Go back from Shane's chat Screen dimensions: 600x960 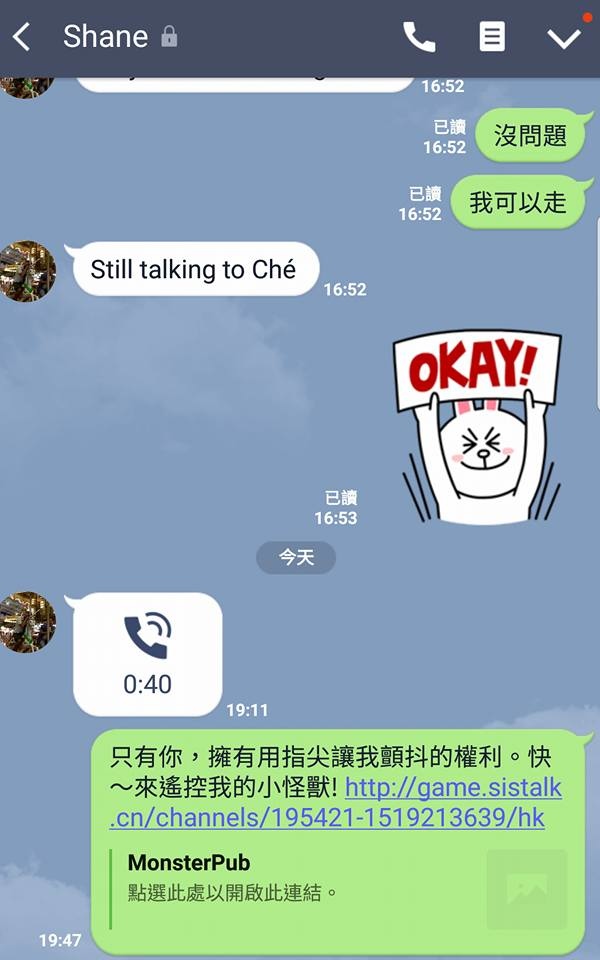[x=21, y=37]
